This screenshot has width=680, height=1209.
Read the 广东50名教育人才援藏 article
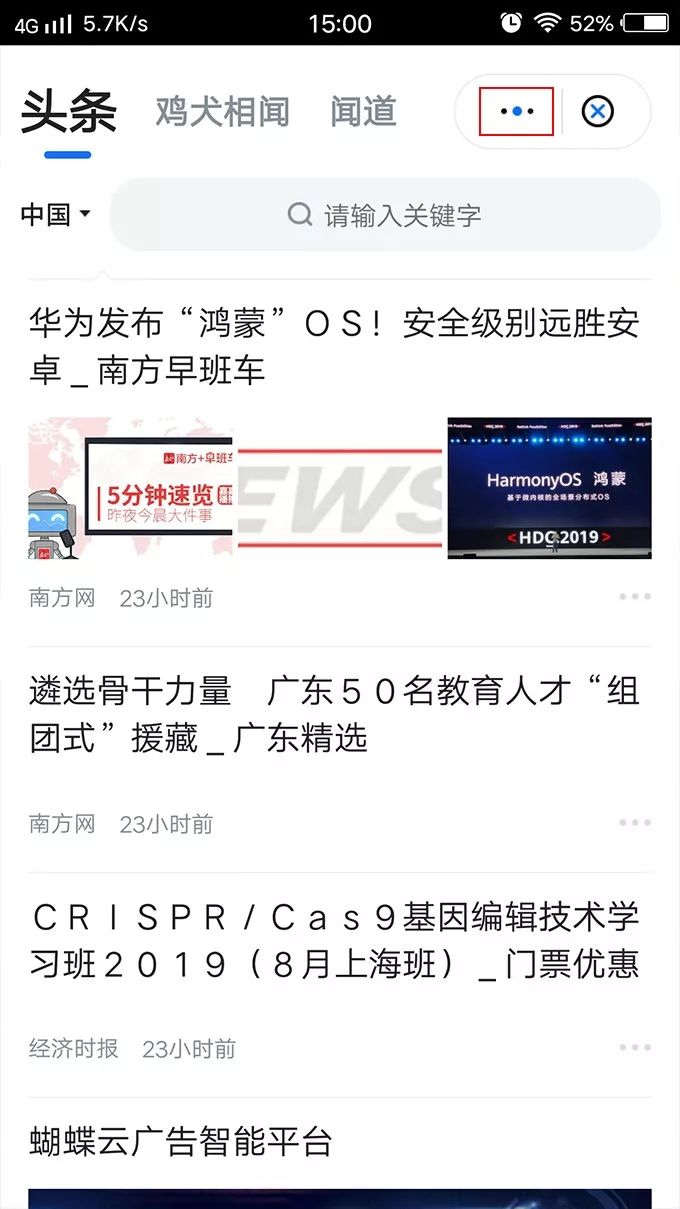(x=334, y=714)
